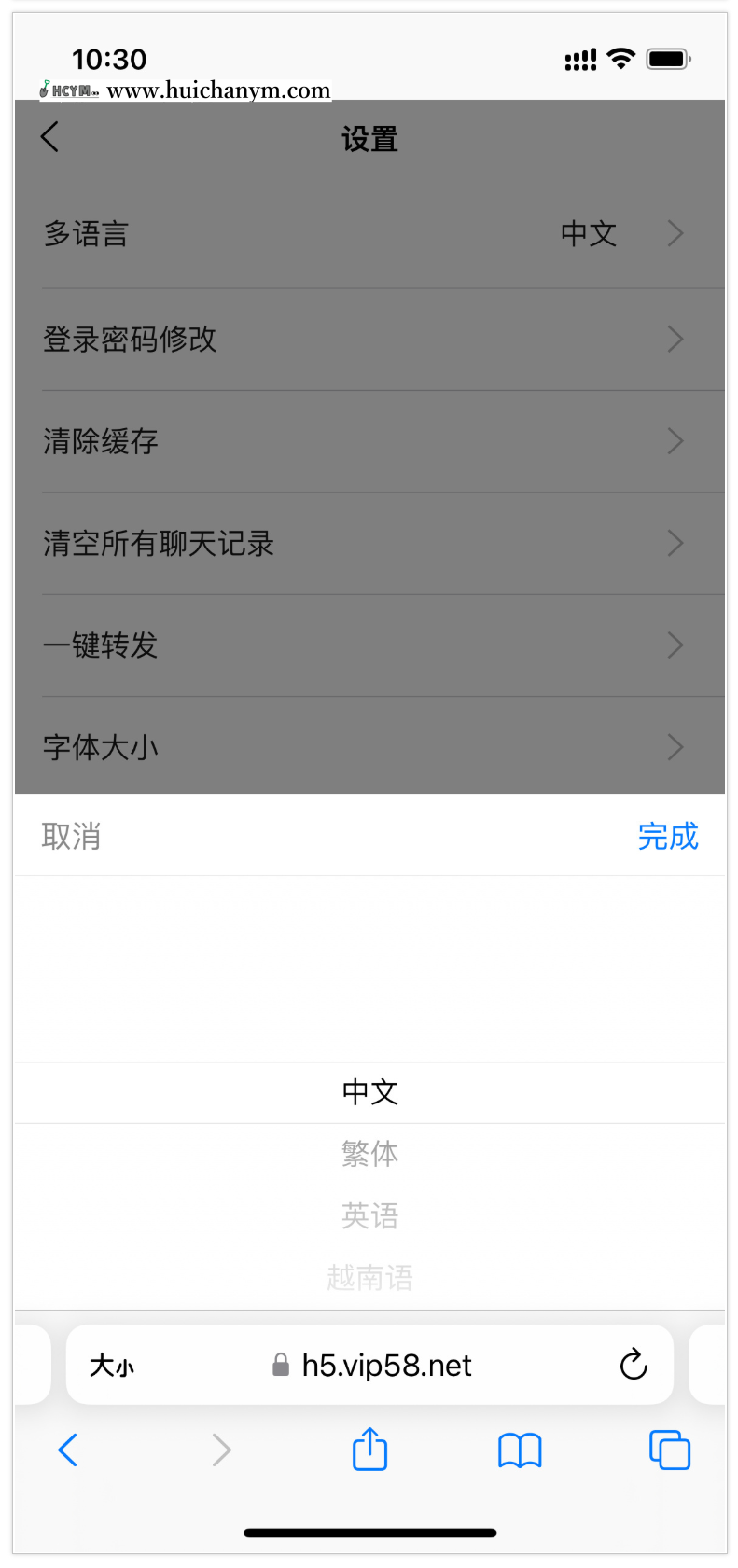Tap the padlock icon in the address bar
The image size is (738, 1568).
point(276,1365)
